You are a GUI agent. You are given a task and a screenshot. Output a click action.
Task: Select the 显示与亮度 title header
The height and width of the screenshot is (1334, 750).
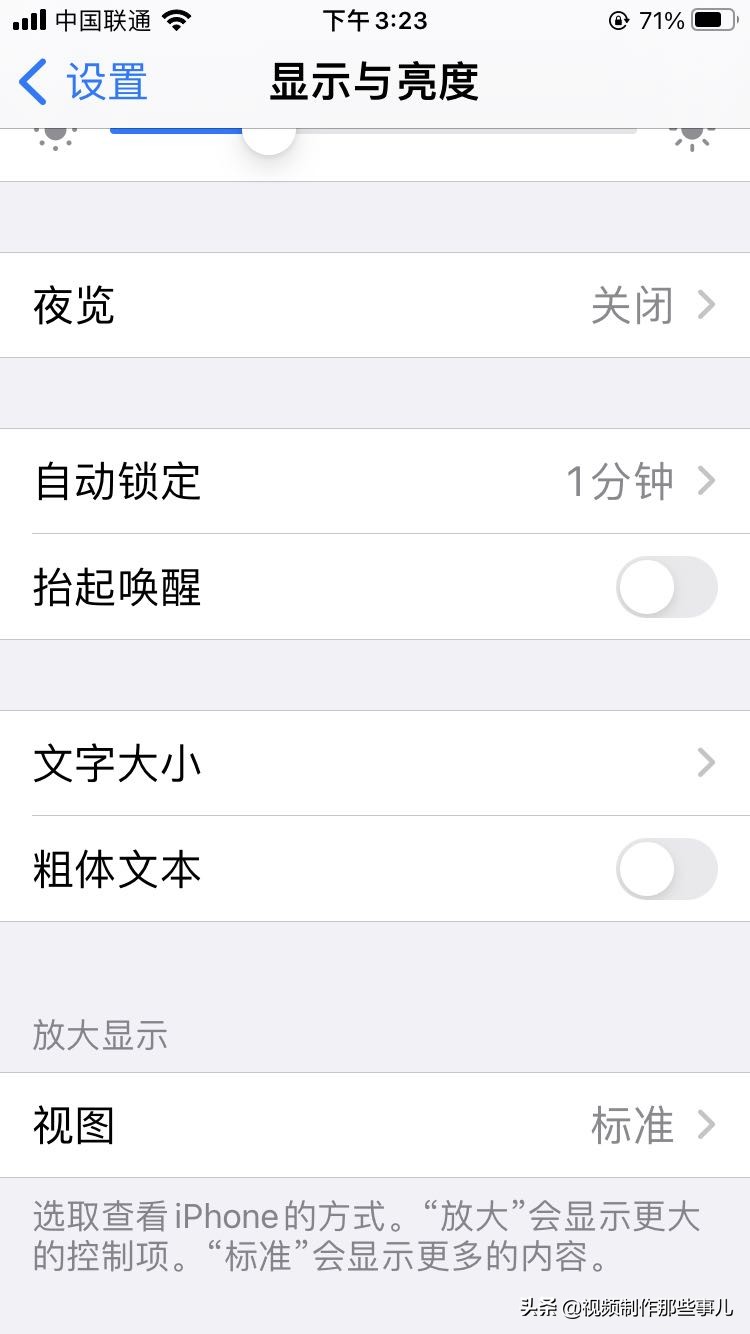(375, 84)
